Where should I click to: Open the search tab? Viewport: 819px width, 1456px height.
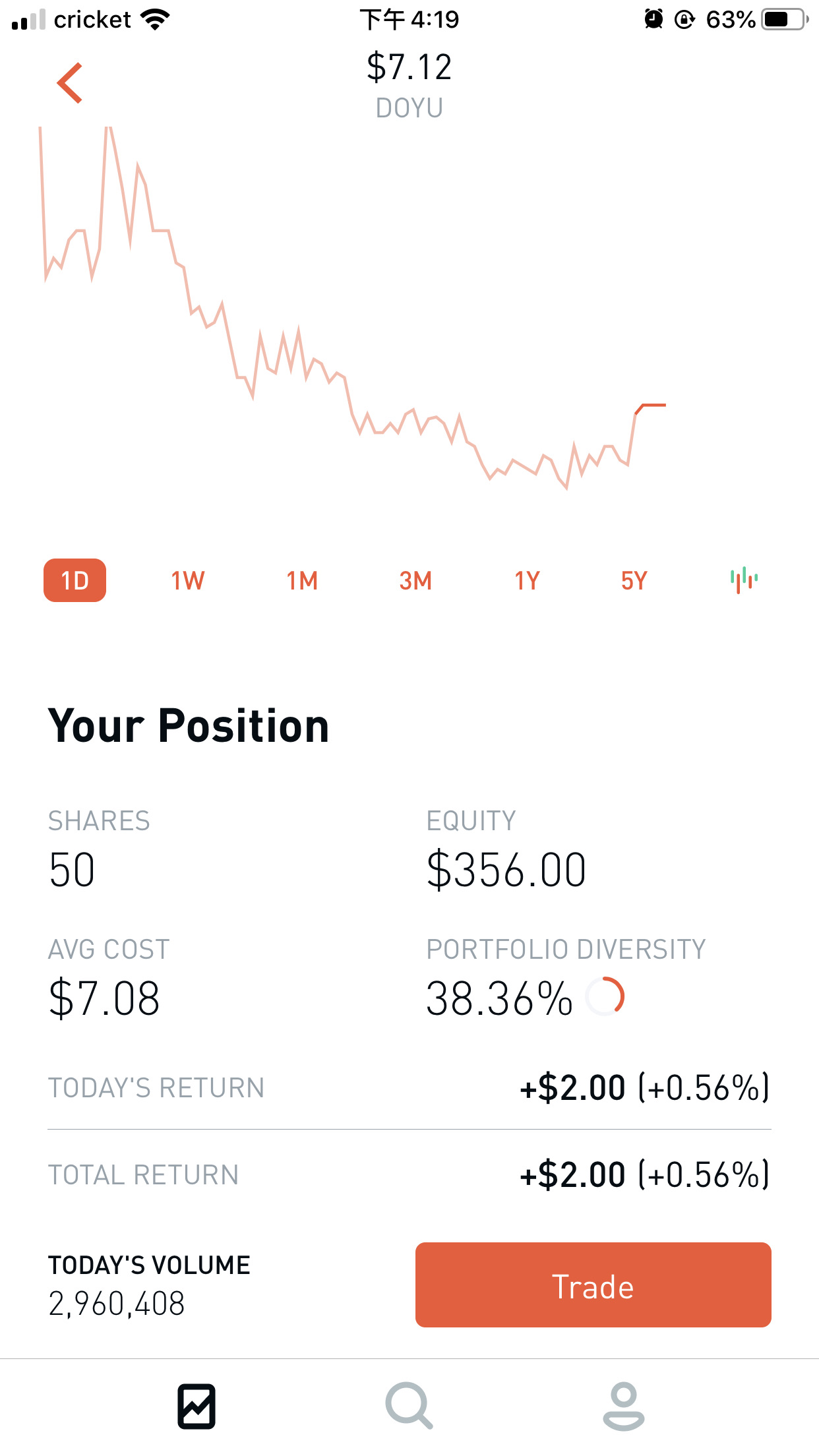409,1406
